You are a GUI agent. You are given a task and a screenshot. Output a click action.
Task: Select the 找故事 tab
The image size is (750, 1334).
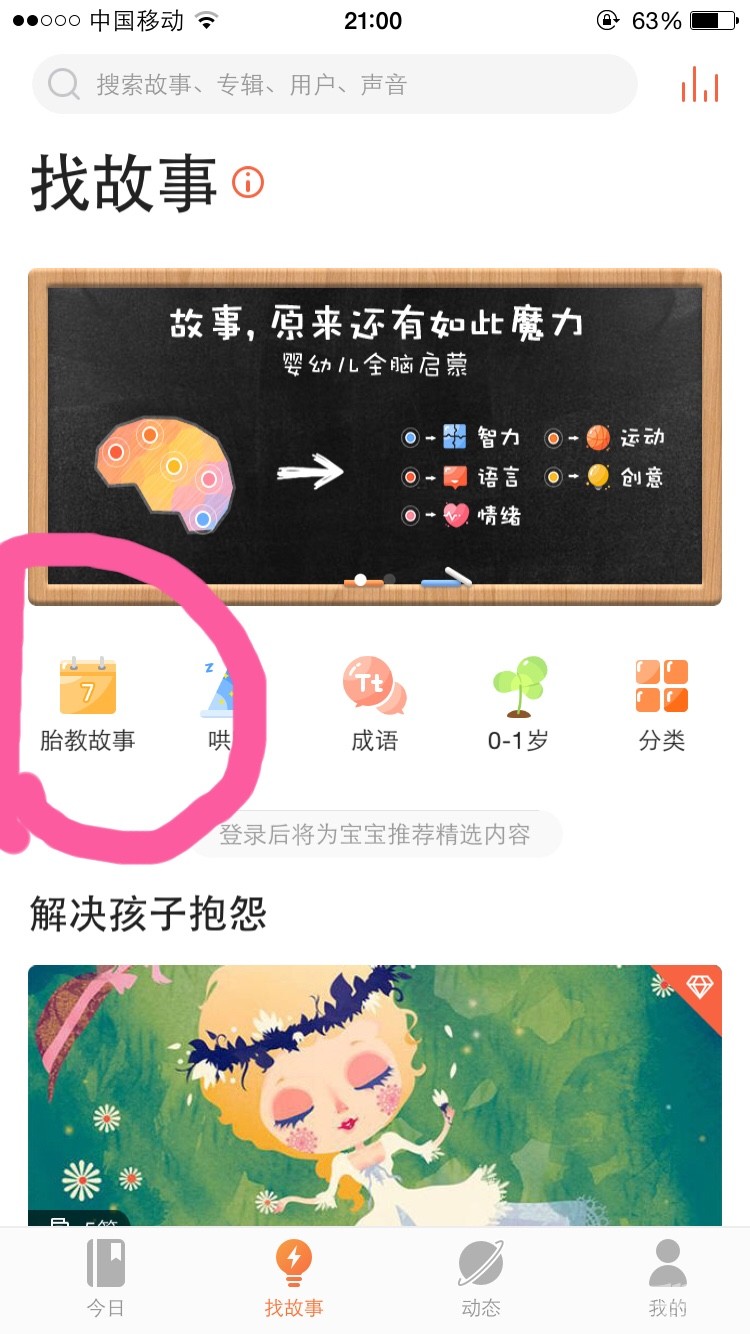coord(293,1279)
